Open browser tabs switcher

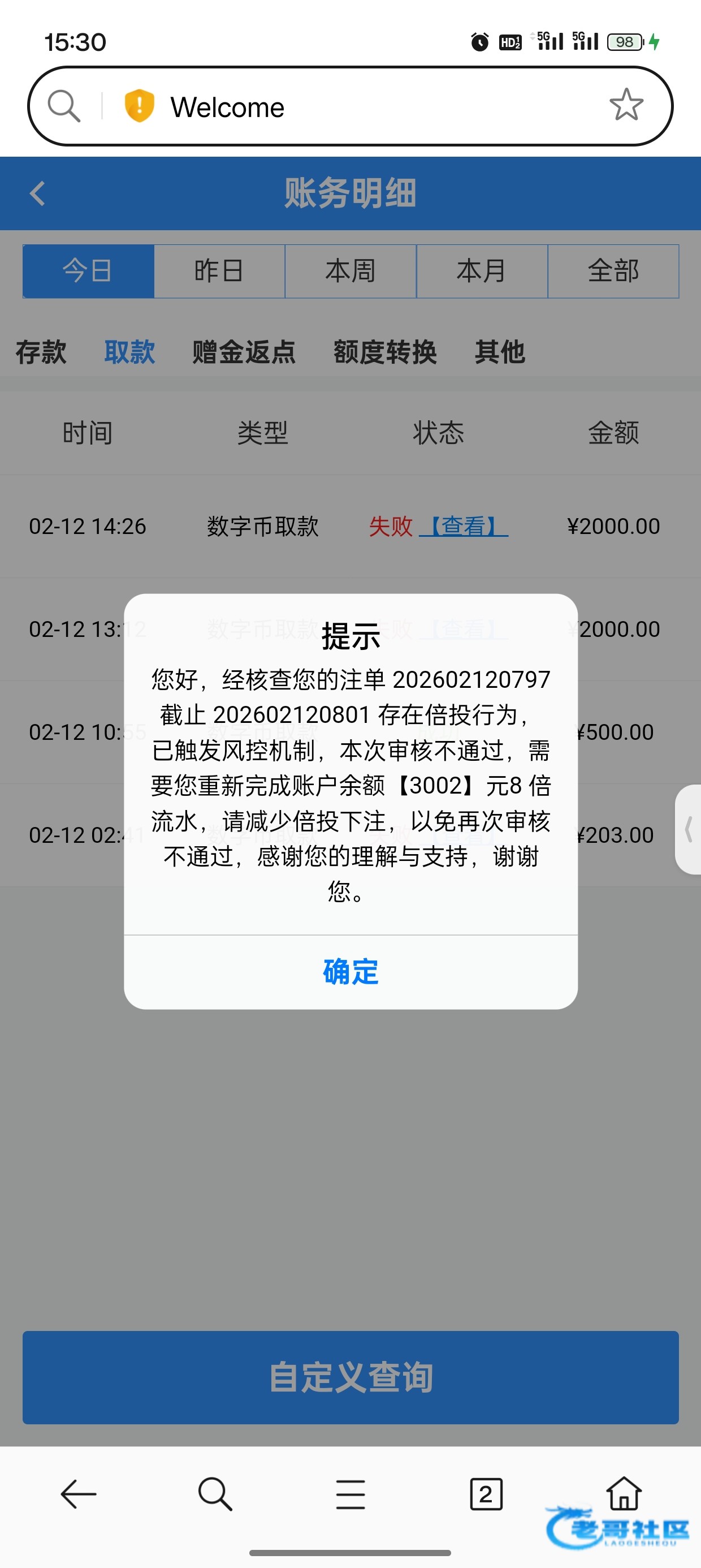pos(486,1494)
